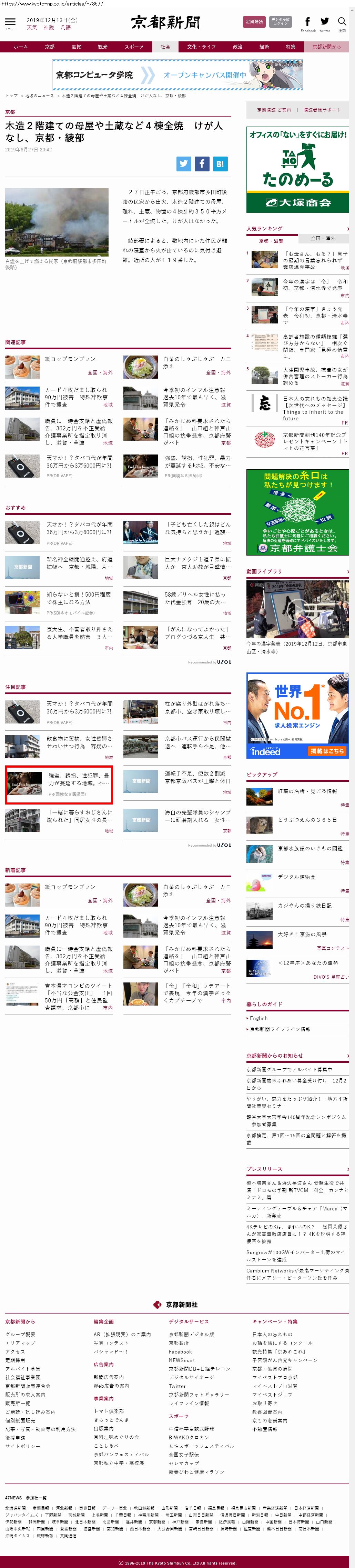
Task: Tap the 定期購読 subscription button
Action: coord(254,22)
